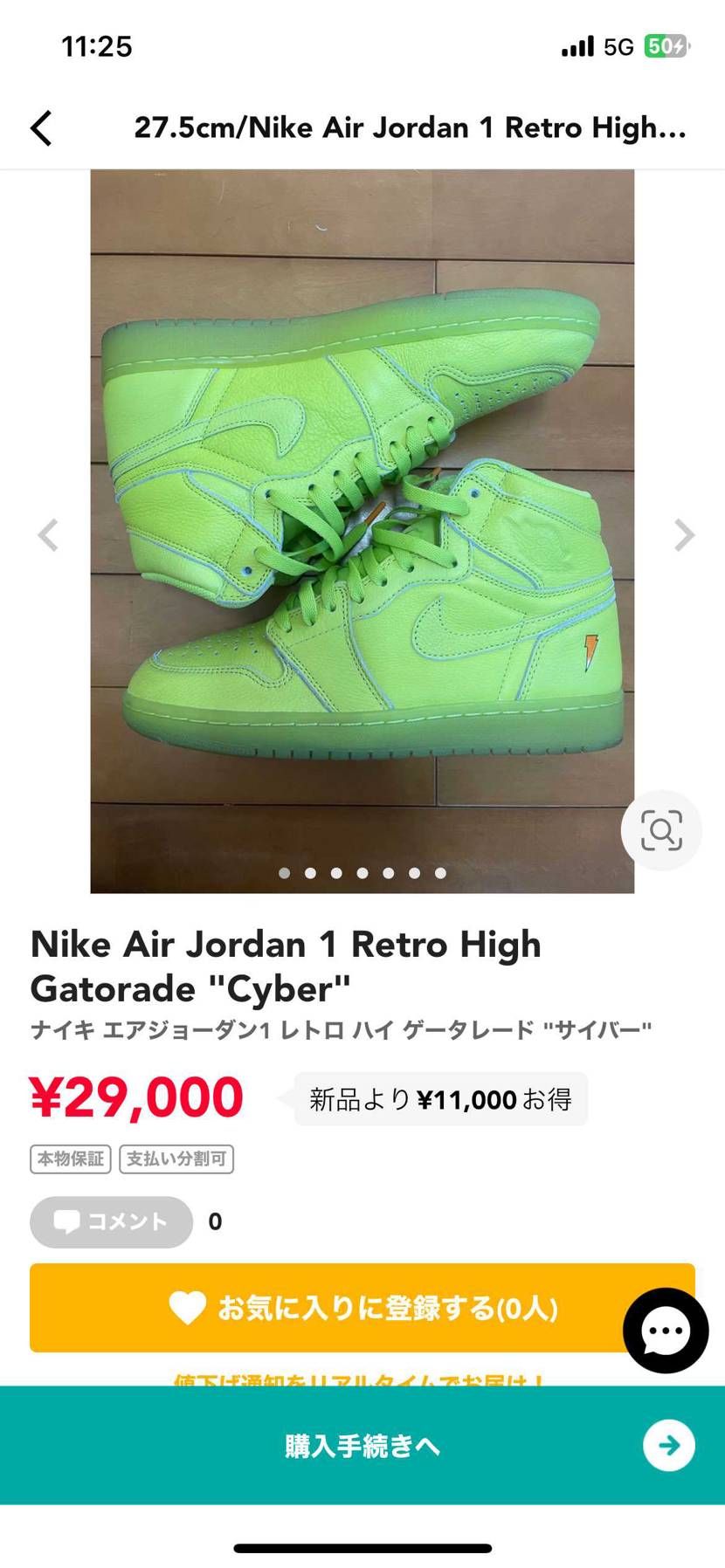This screenshot has height=1568, width=725.
Task: Open the chat bubble support icon
Action: [x=665, y=1331]
